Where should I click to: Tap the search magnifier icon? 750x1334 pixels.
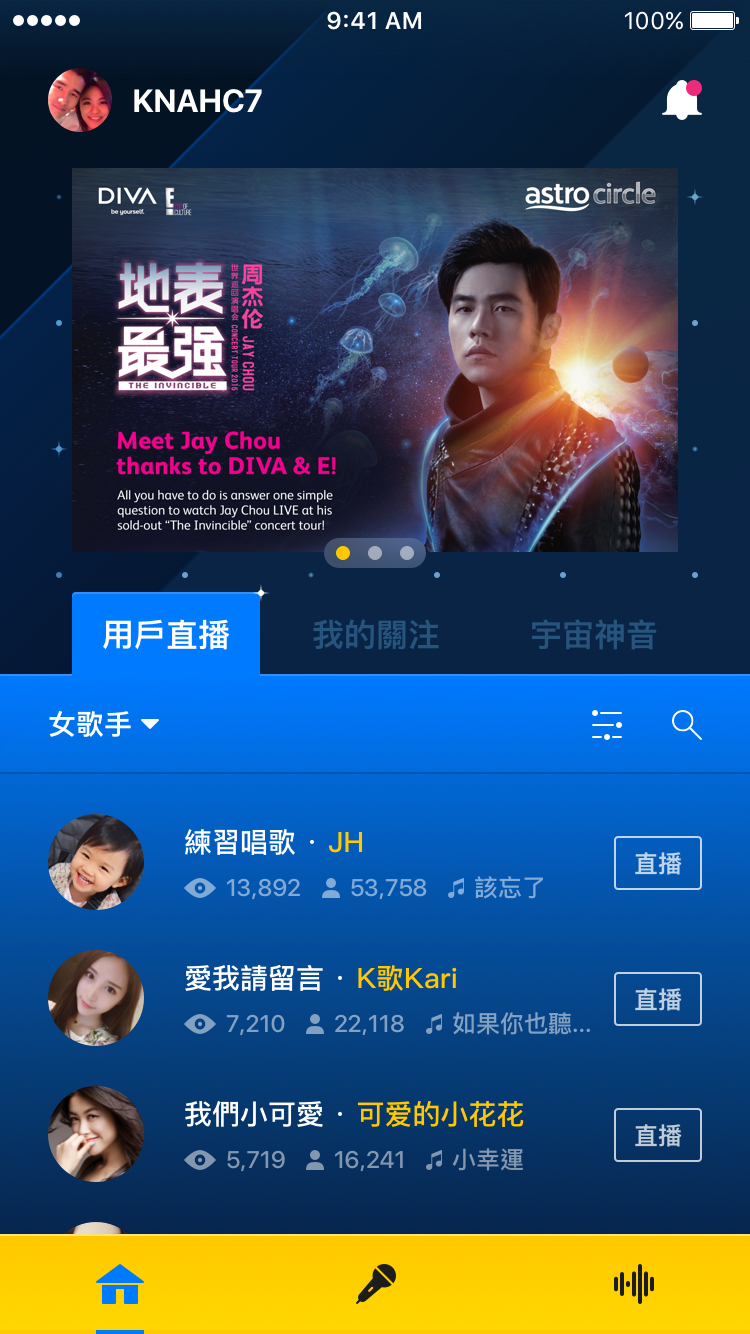(686, 725)
